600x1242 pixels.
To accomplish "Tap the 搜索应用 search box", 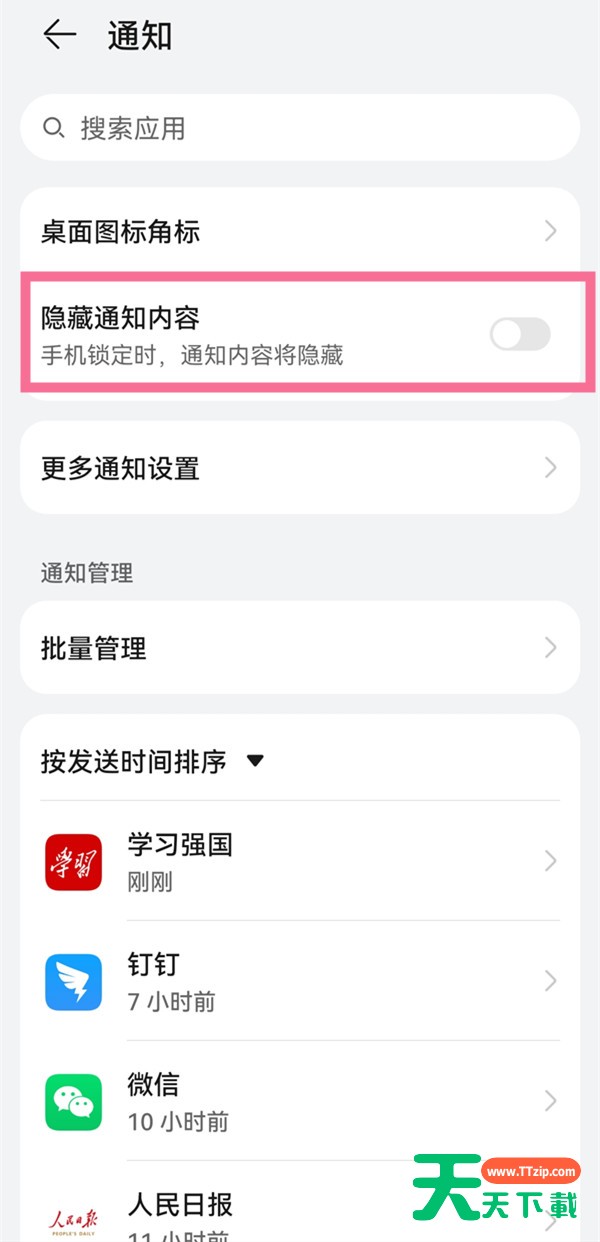I will [300, 128].
